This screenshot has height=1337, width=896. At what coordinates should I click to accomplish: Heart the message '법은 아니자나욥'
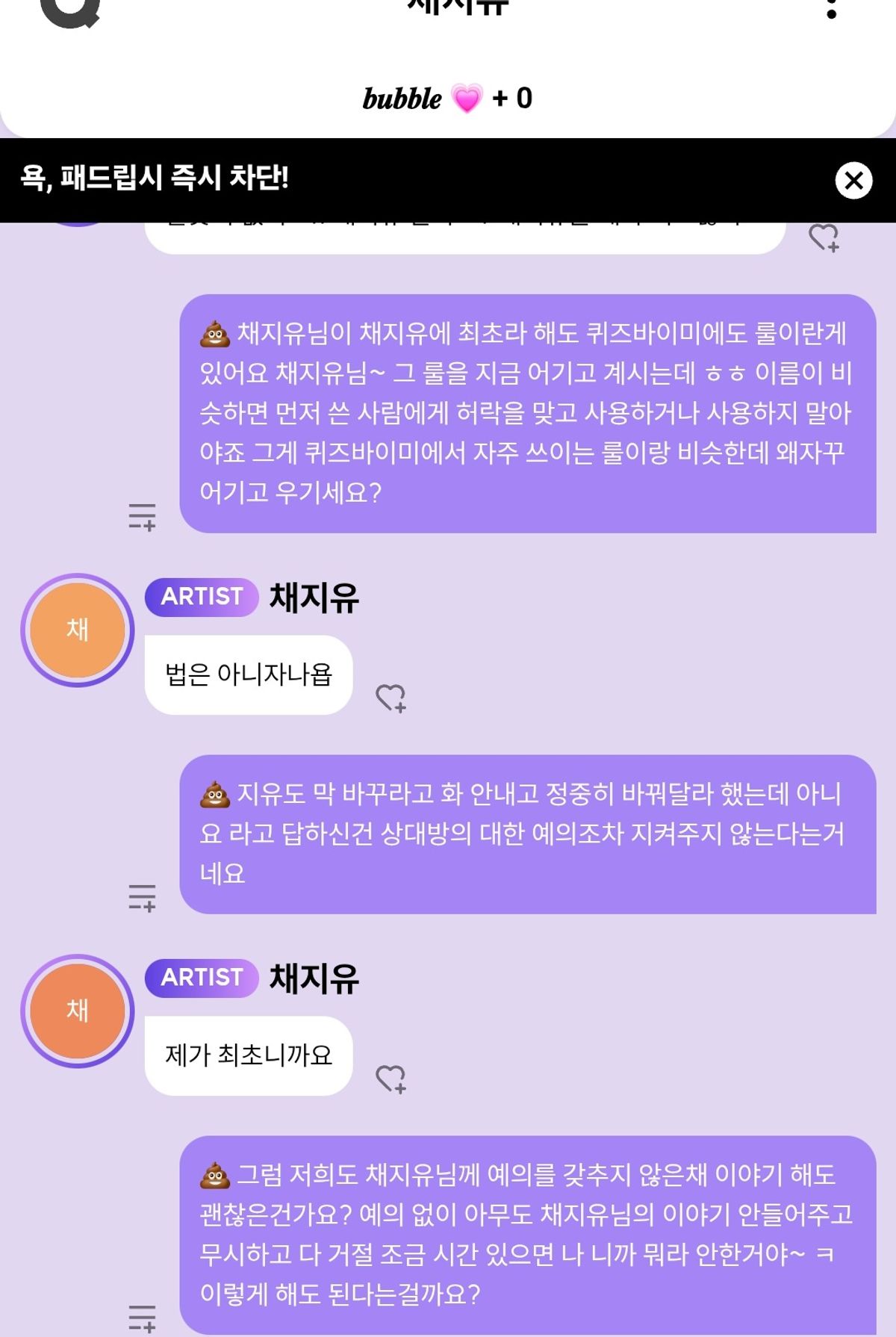391,698
